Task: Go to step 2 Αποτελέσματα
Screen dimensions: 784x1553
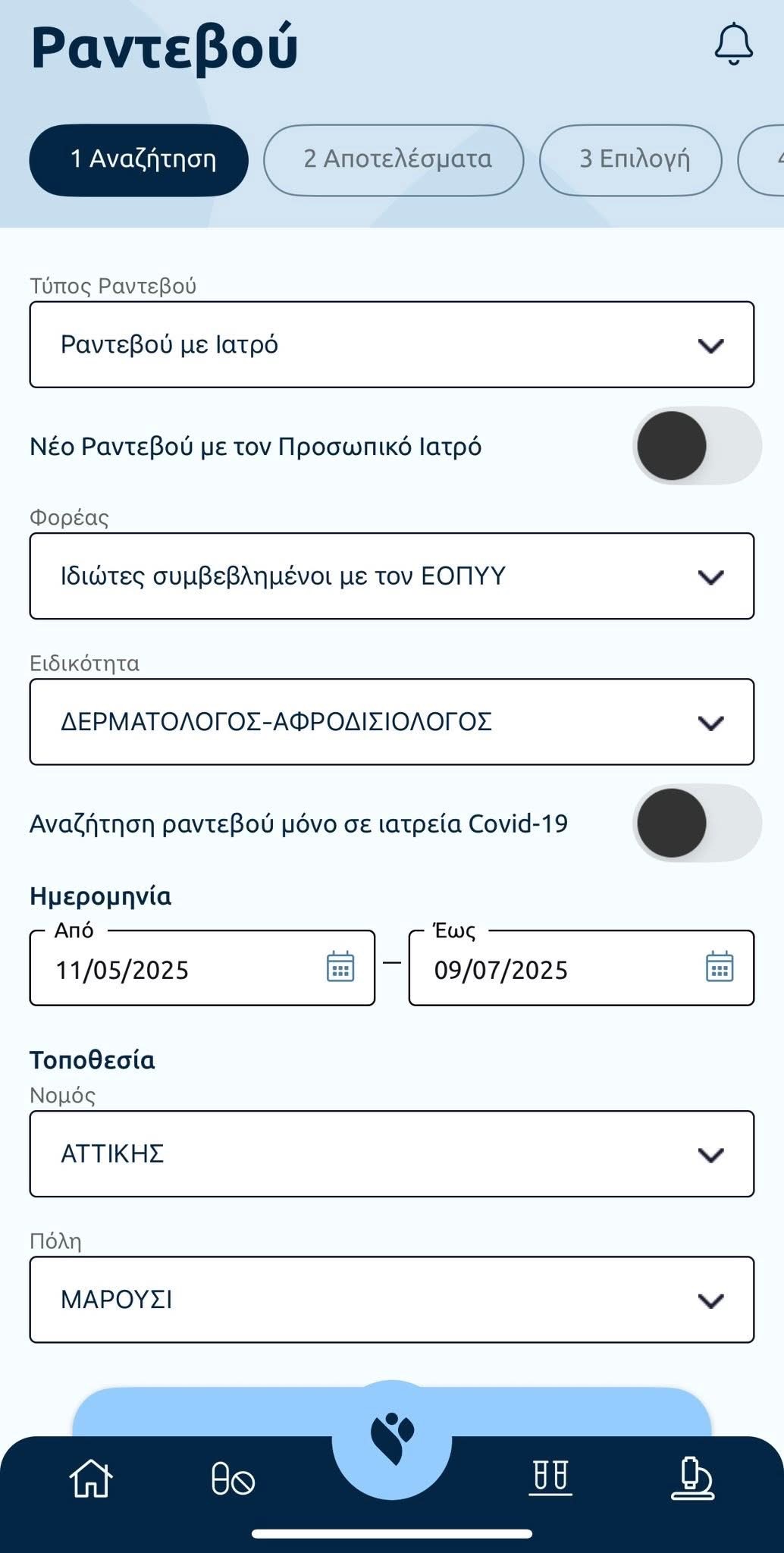Action: click(394, 160)
